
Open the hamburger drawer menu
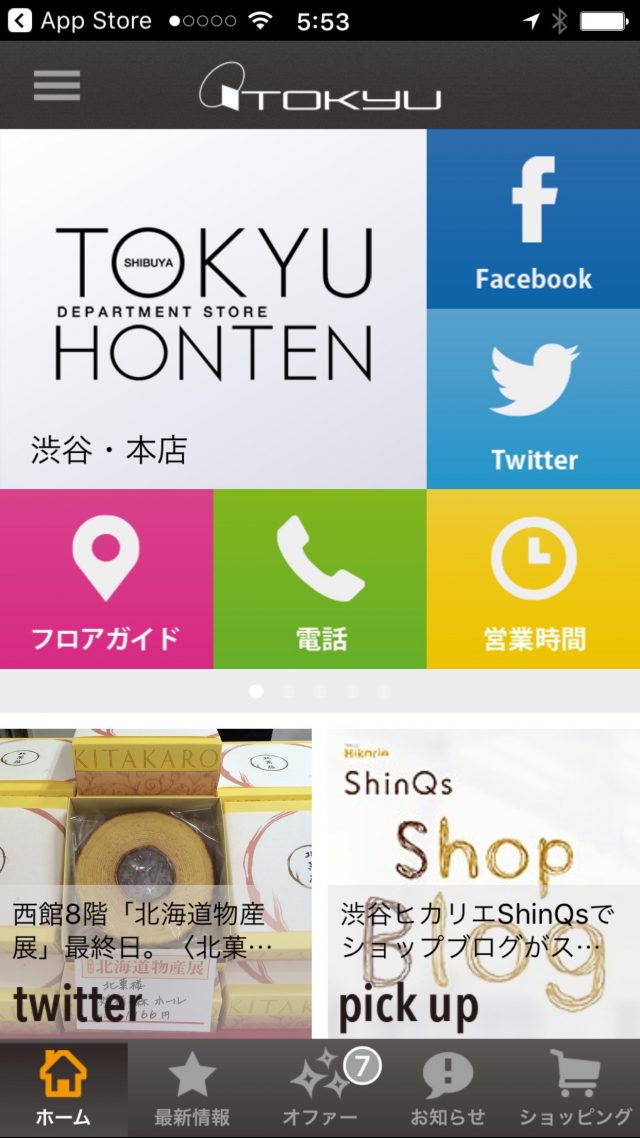point(56,85)
